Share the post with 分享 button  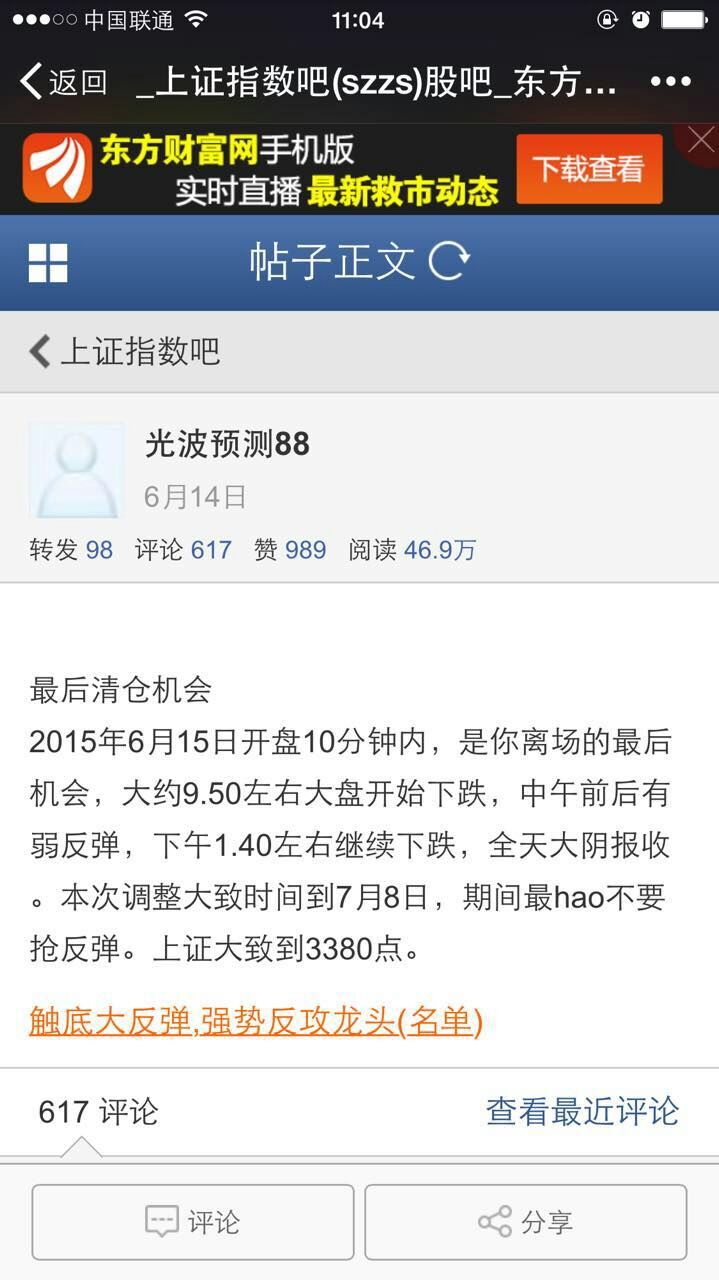click(525, 1222)
